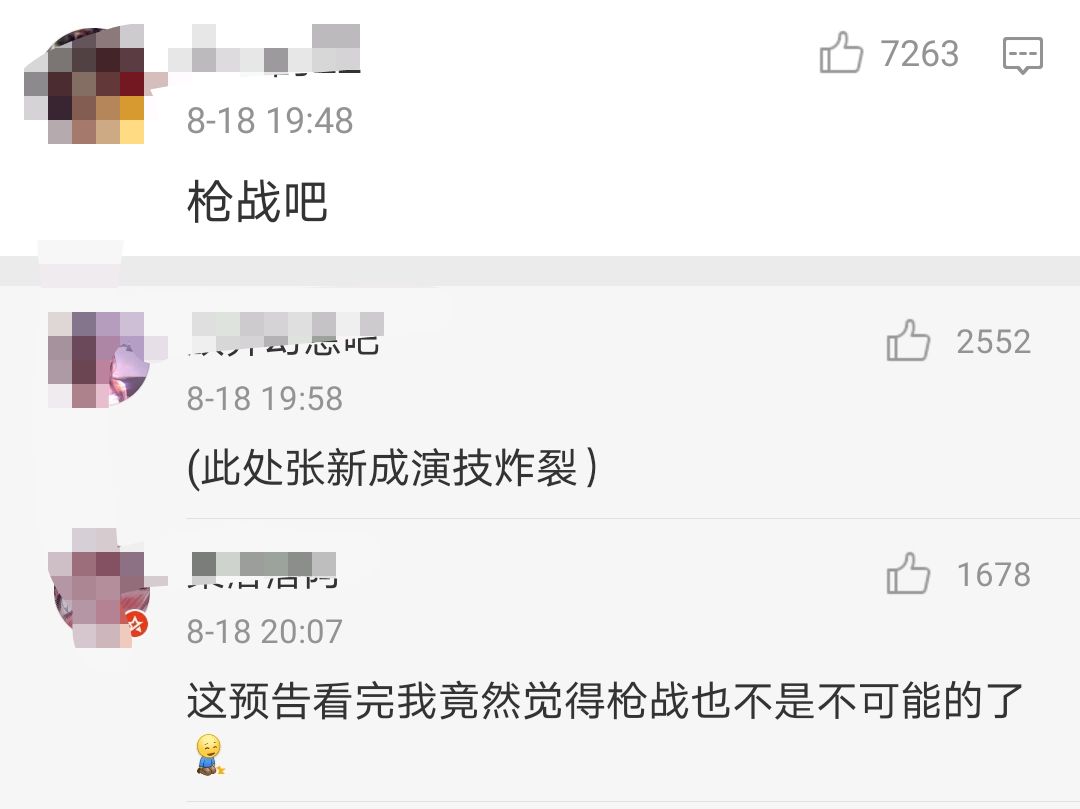Like the comment 枪战吧
Screen dimensions: 1080x809
(841, 53)
